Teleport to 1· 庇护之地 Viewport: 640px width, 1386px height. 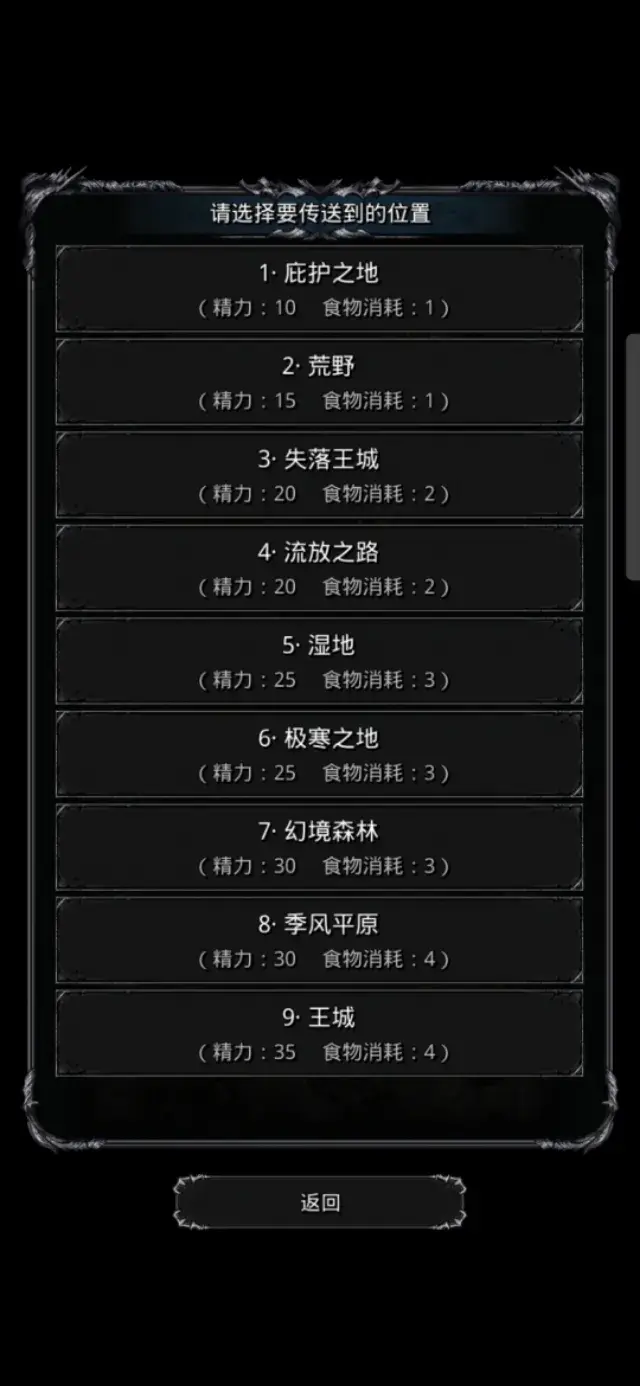coord(319,289)
